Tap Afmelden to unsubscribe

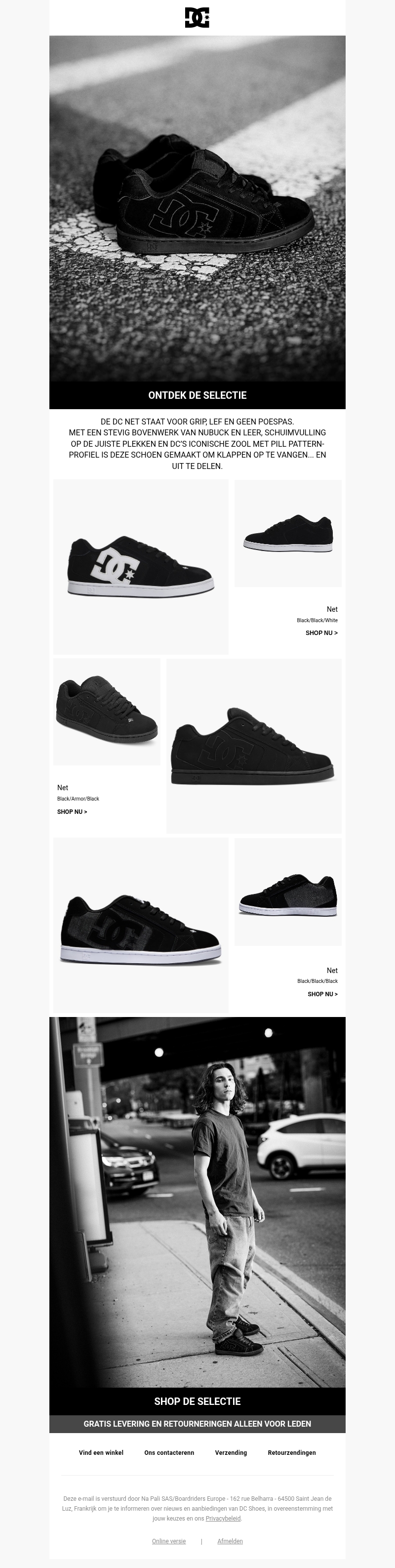[230, 1541]
